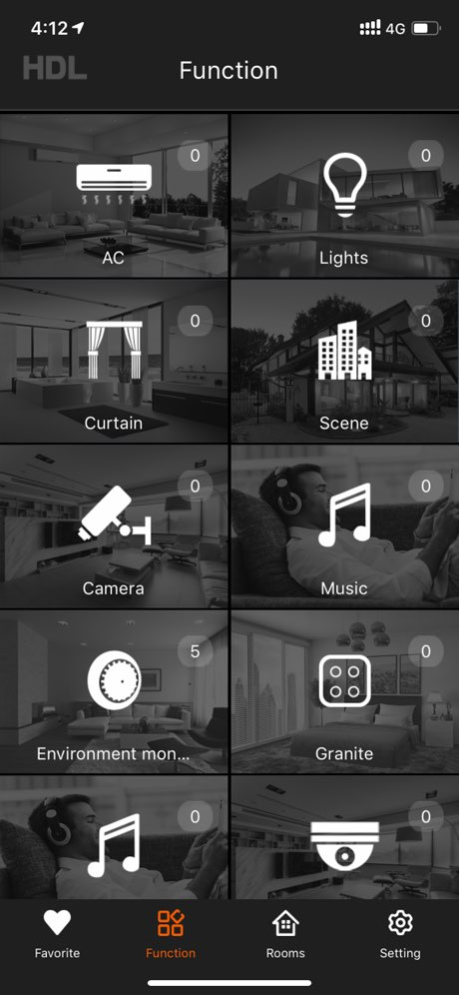The width and height of the screenshot is (459, 995).
Task: Select the Curtain tile
Action: pos(114,360)
